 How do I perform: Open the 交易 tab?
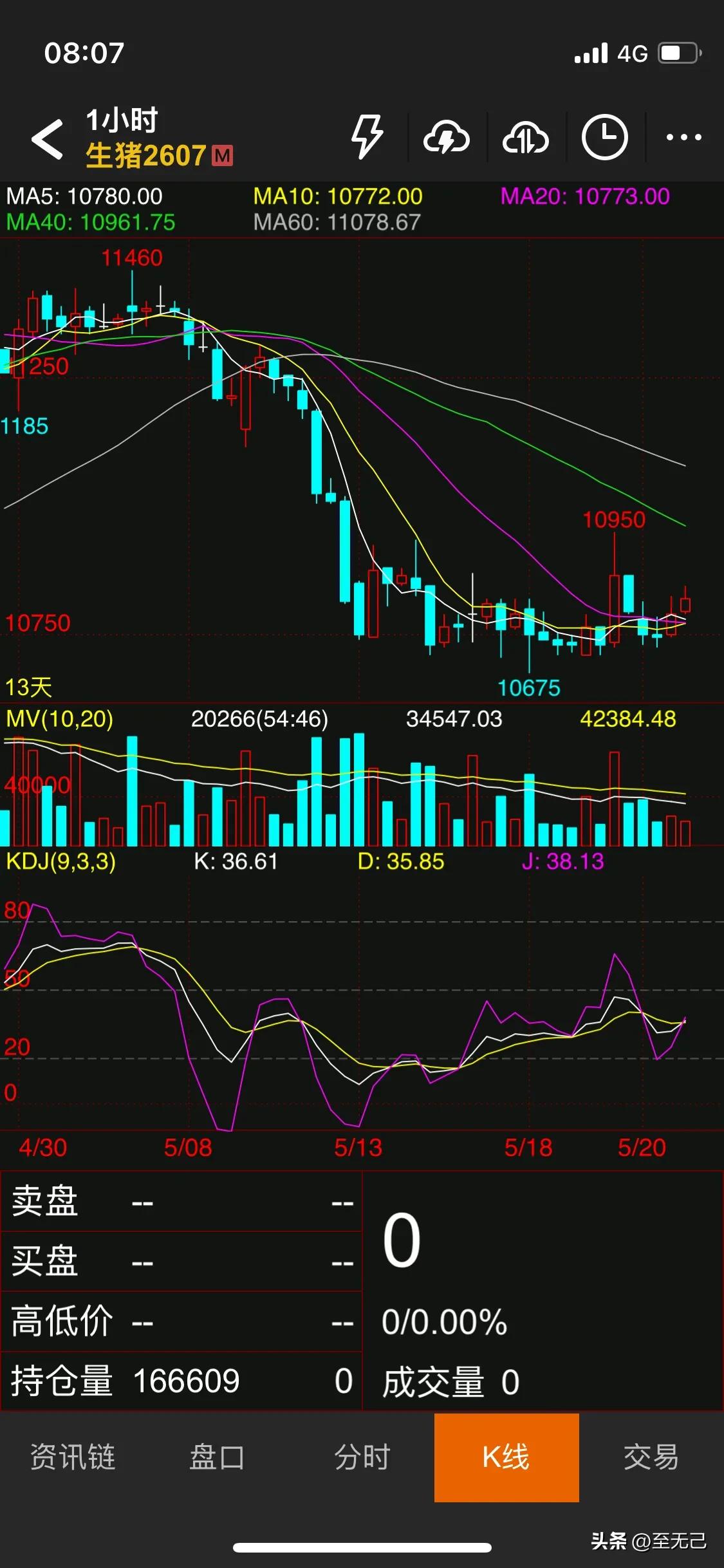point(651,1457)
